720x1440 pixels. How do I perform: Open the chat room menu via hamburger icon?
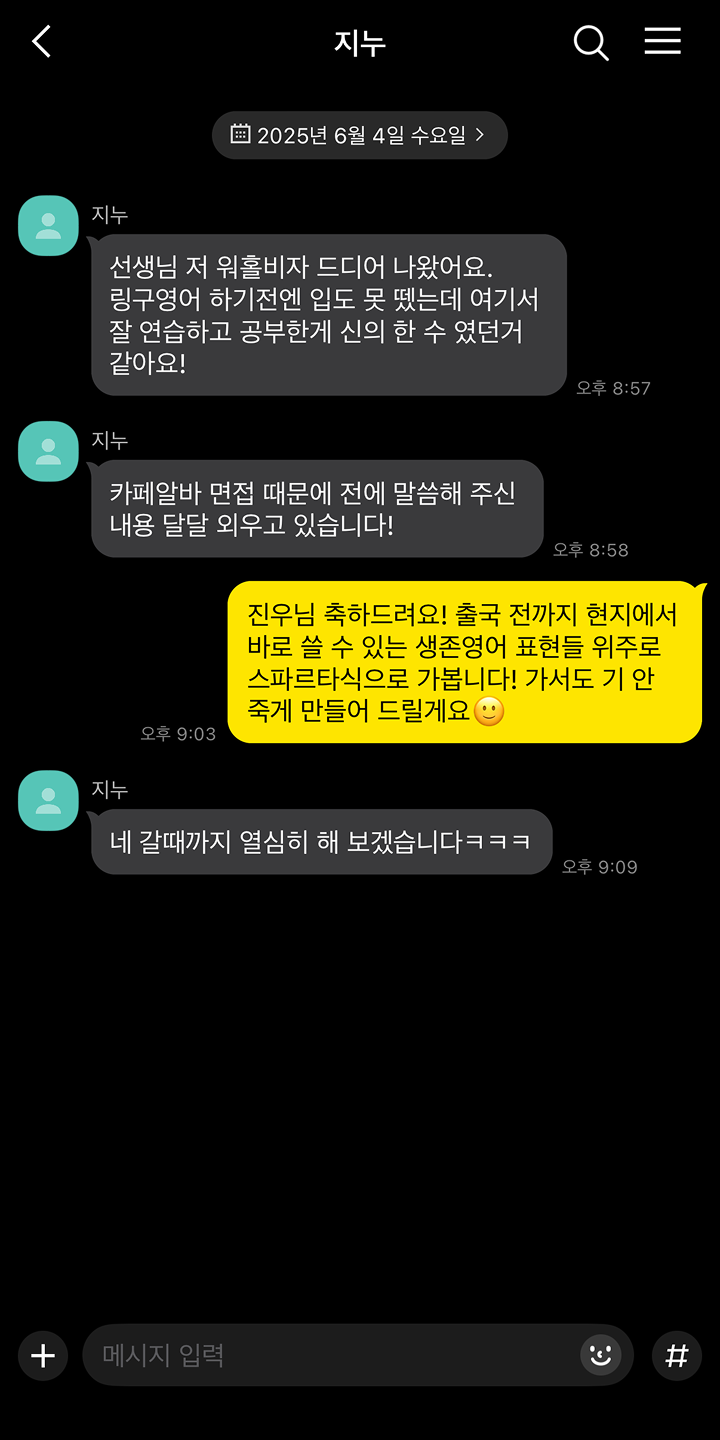pyautogui.click(x=662, y=42)
